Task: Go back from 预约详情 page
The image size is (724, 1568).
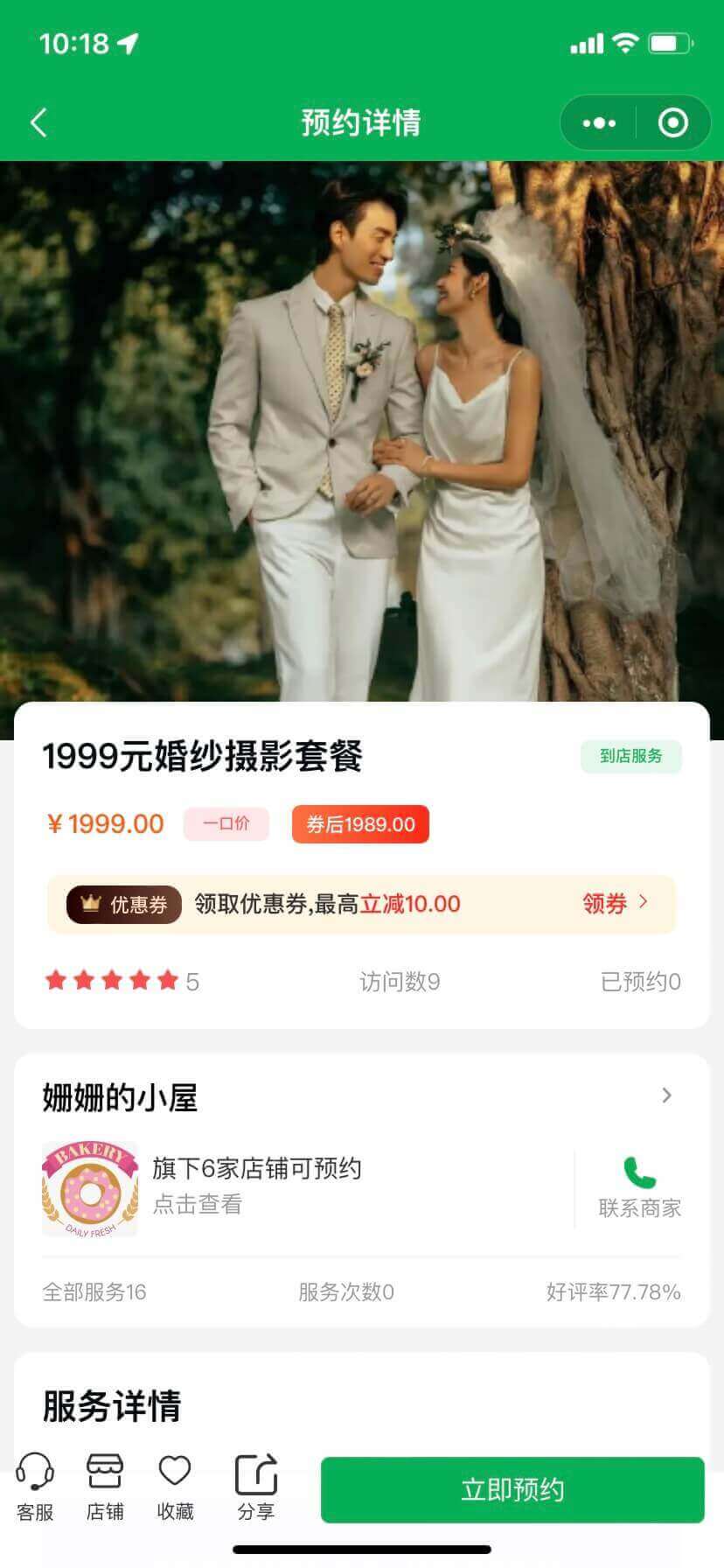Action: (x=38, y=122)
